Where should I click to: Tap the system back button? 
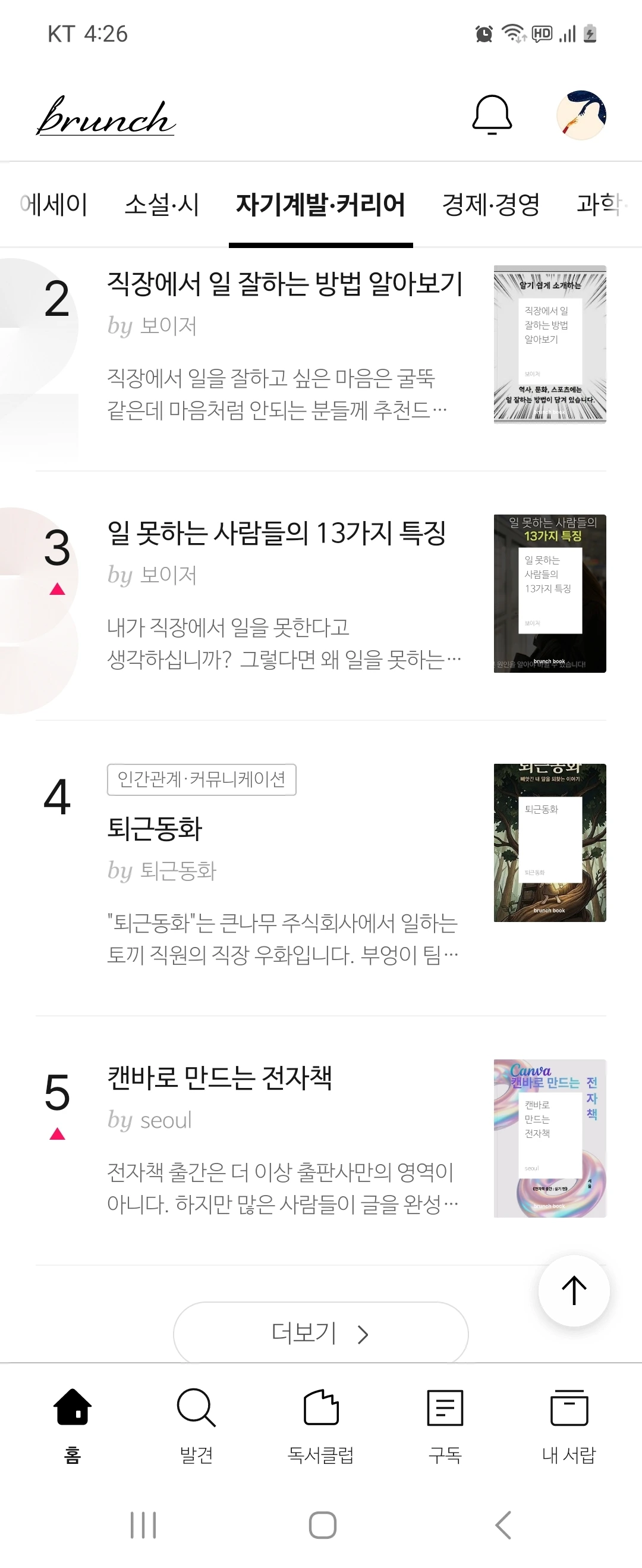coord(503,1525)
